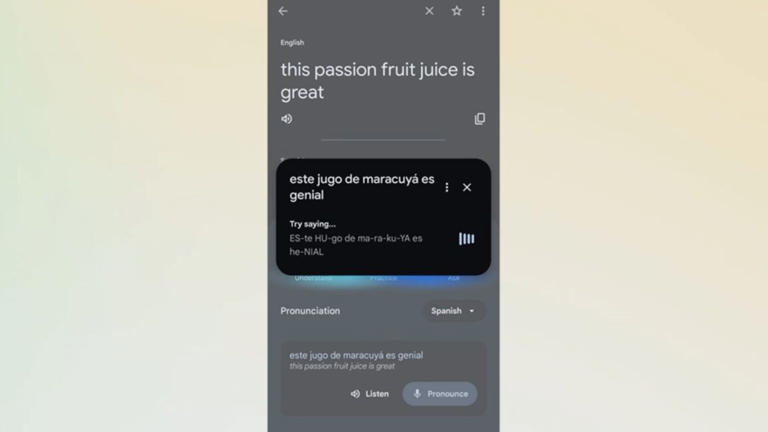The height and width of the screenshot is (432, 768).
Task: Close the "Try saying" popup
Action: pyautogui.click(x=467, y=187)
